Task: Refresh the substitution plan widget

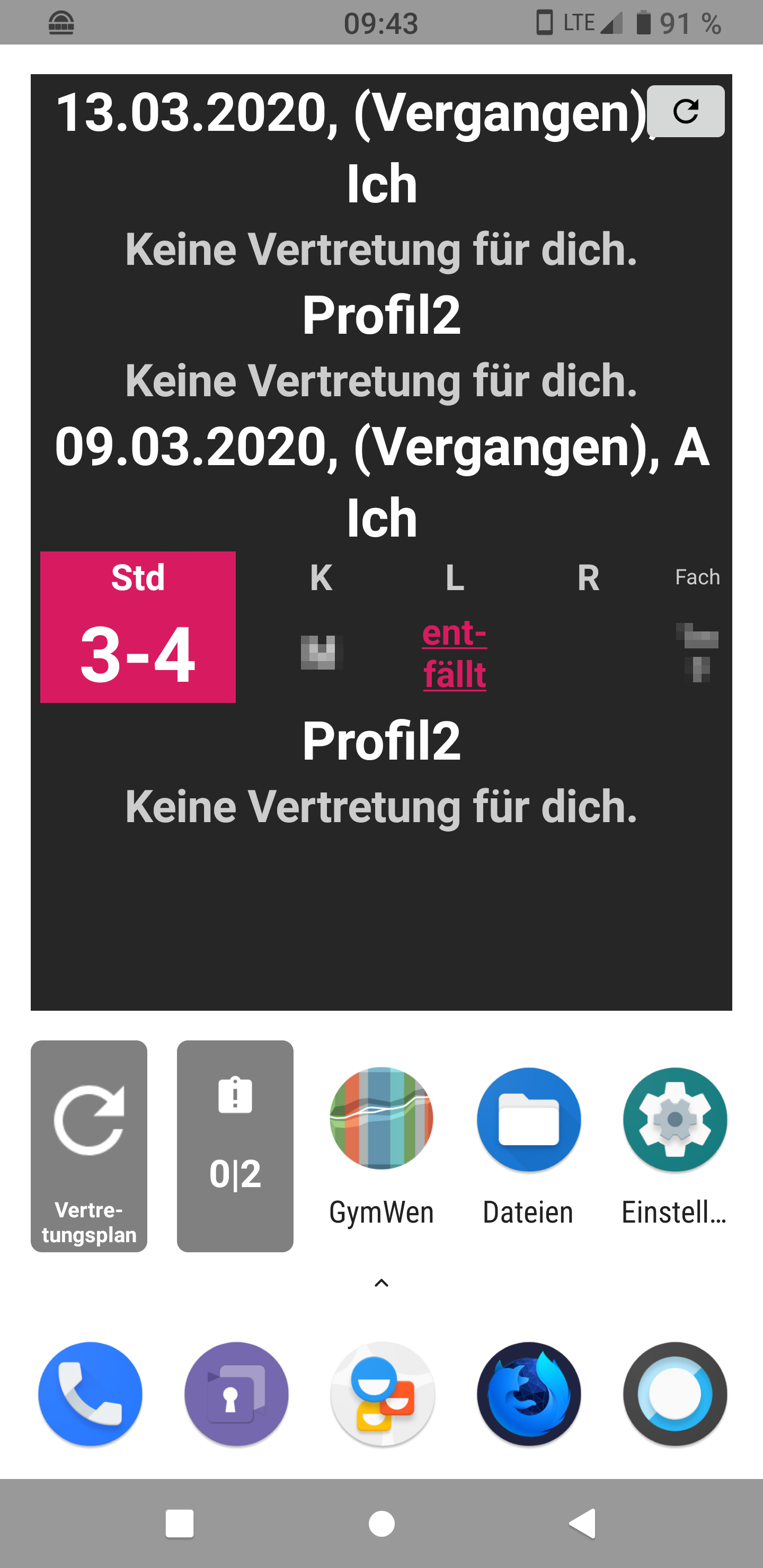Action: click(x=685, y=111)
